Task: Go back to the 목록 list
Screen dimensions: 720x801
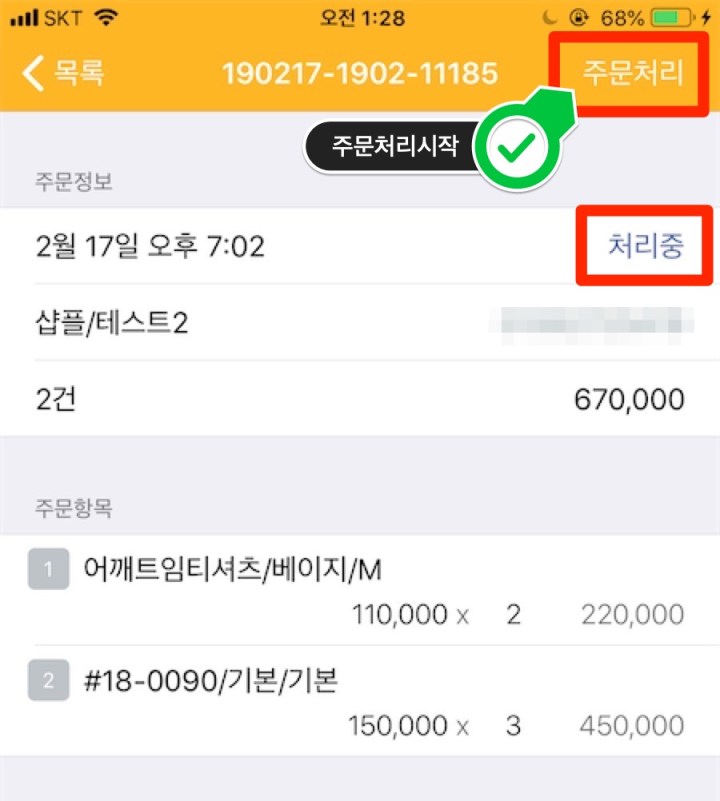Action: [64, 73]
